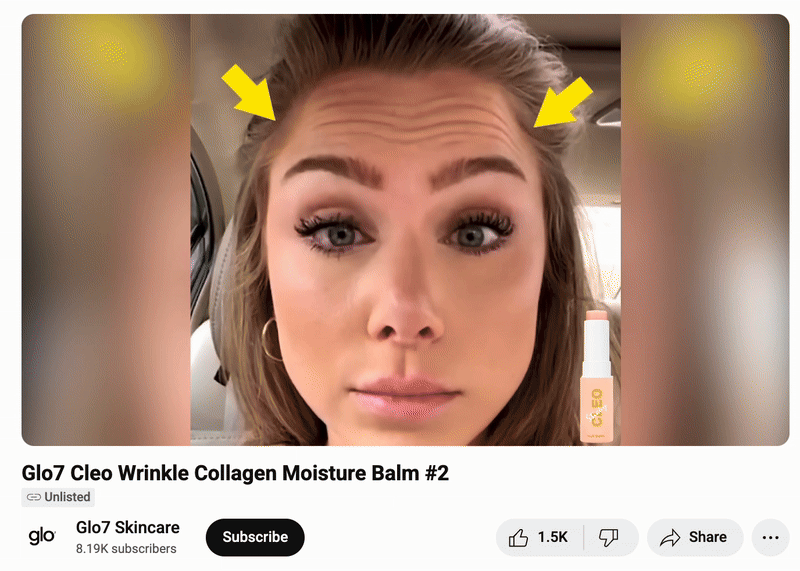
Task: Open the Glo7 Skincare channel name
Action: 128,527
